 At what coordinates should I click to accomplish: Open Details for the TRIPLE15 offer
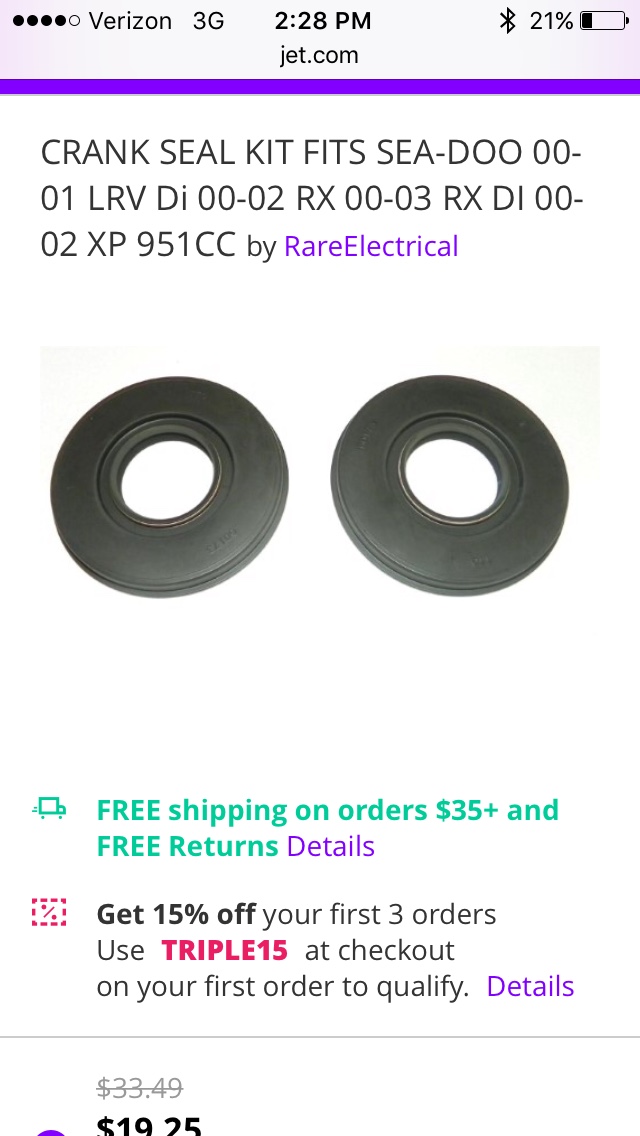530,986
